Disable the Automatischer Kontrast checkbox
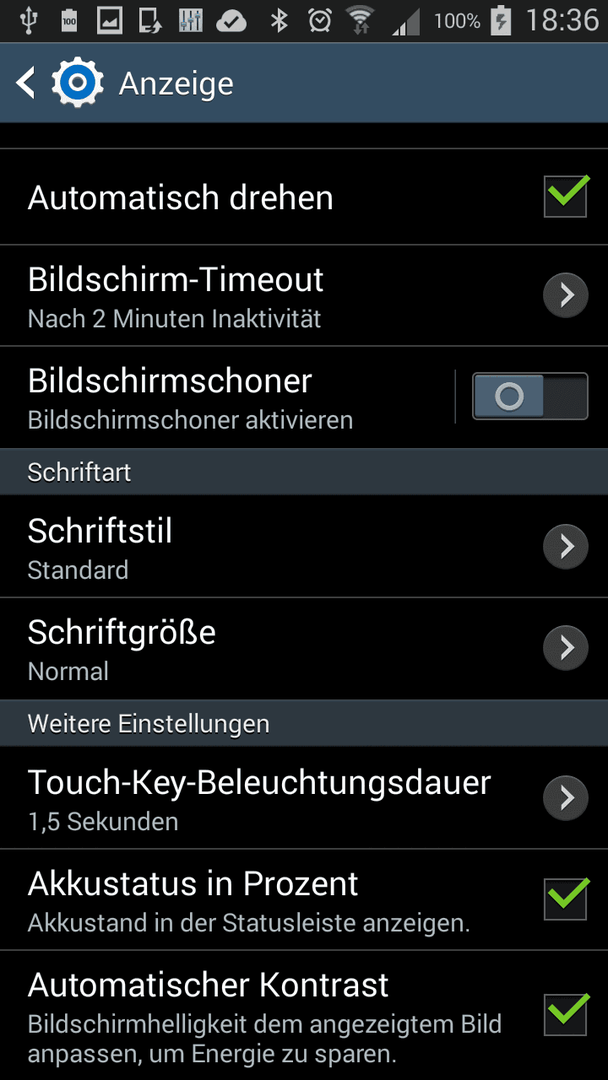The image size is (608, 1080). point(565,1015)
